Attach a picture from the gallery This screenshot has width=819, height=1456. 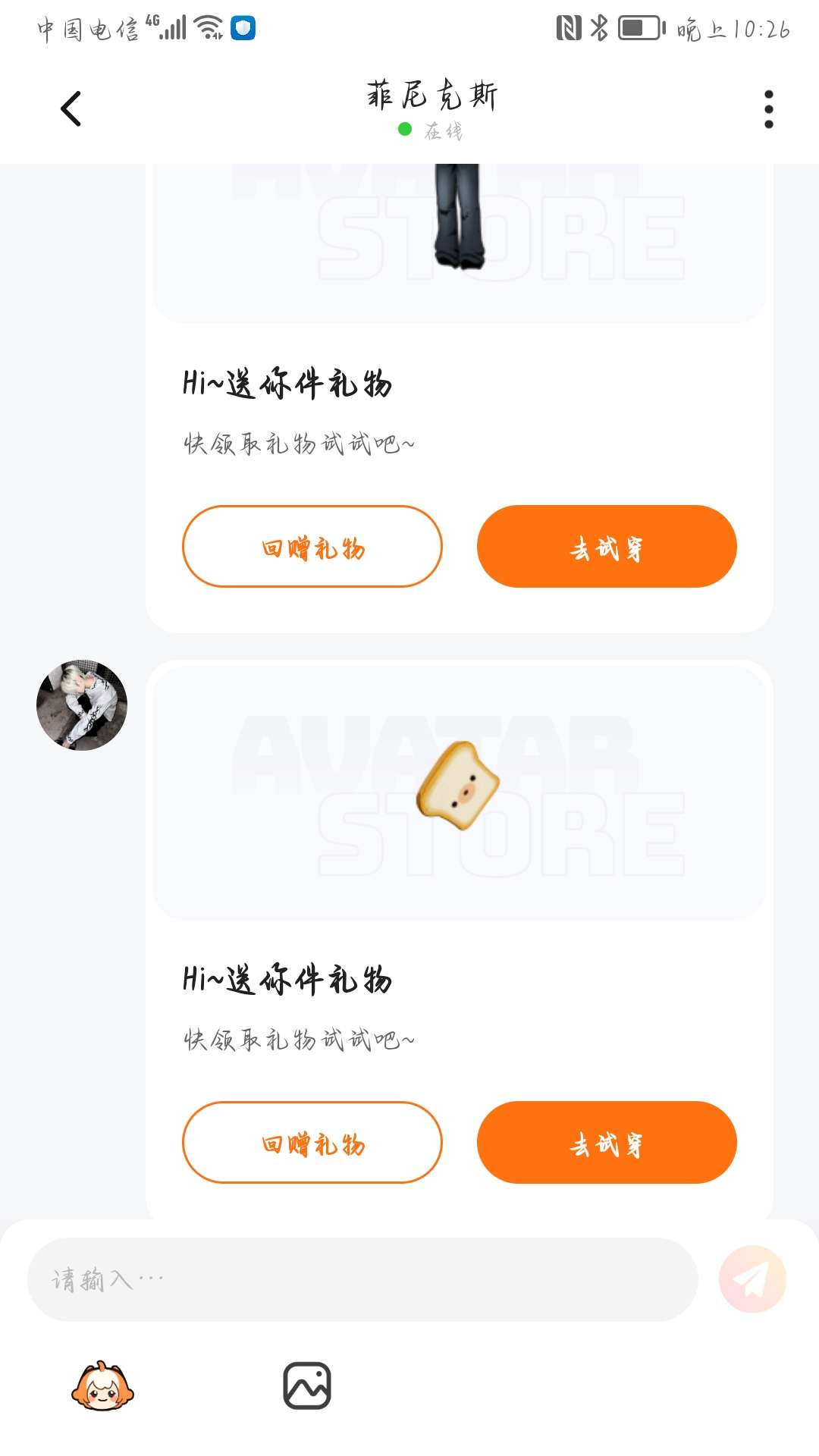click(x=307, y=1385)
